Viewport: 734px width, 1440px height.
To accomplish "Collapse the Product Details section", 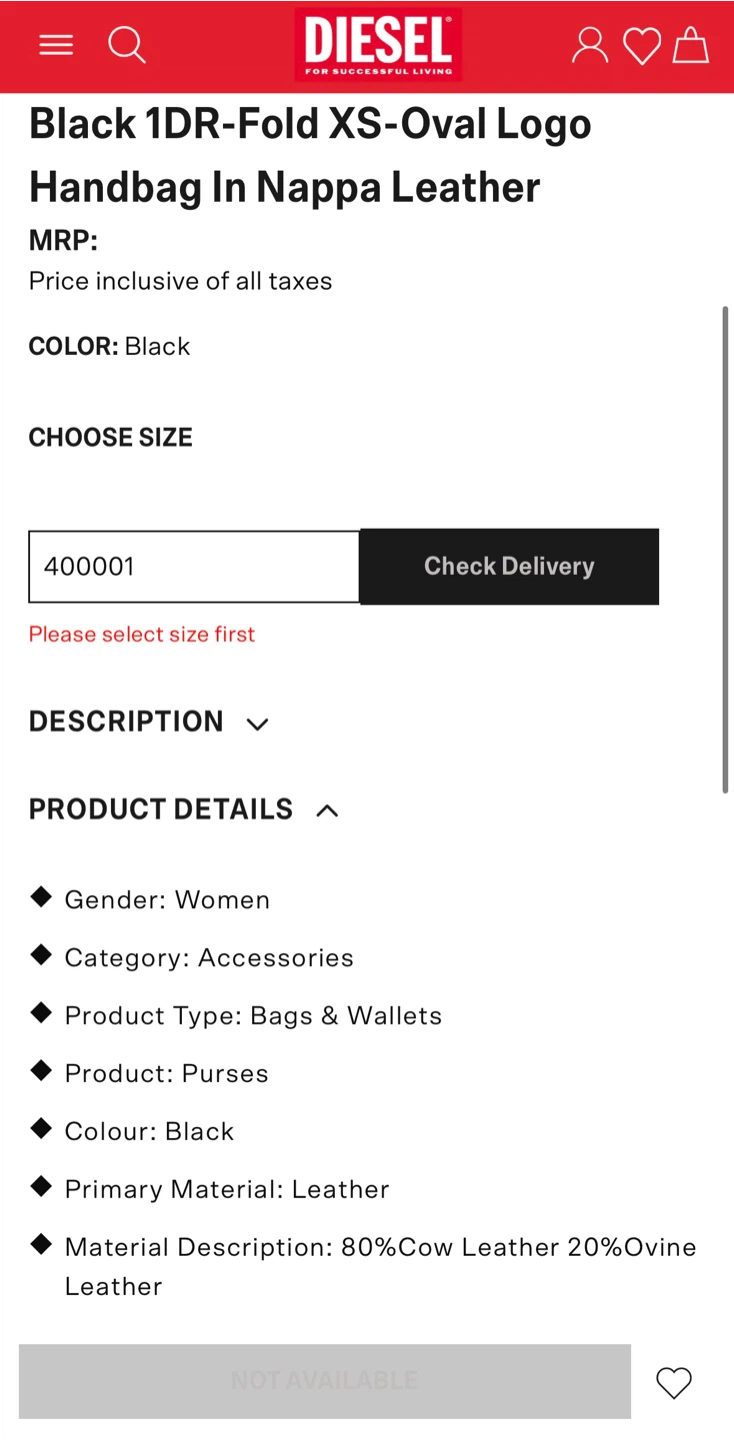I will [184, 809].
